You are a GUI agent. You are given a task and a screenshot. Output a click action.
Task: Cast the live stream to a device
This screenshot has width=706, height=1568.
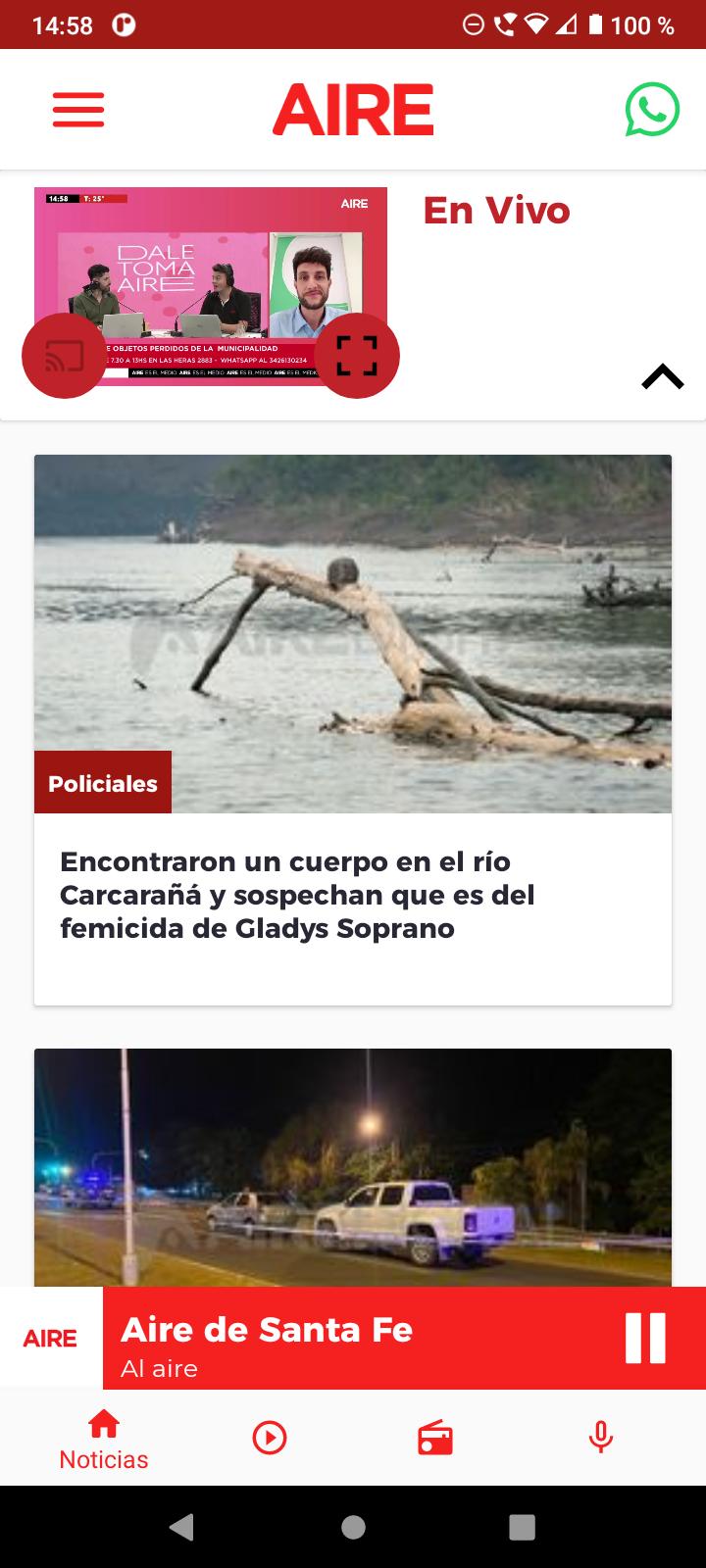[x=64, y=356]
